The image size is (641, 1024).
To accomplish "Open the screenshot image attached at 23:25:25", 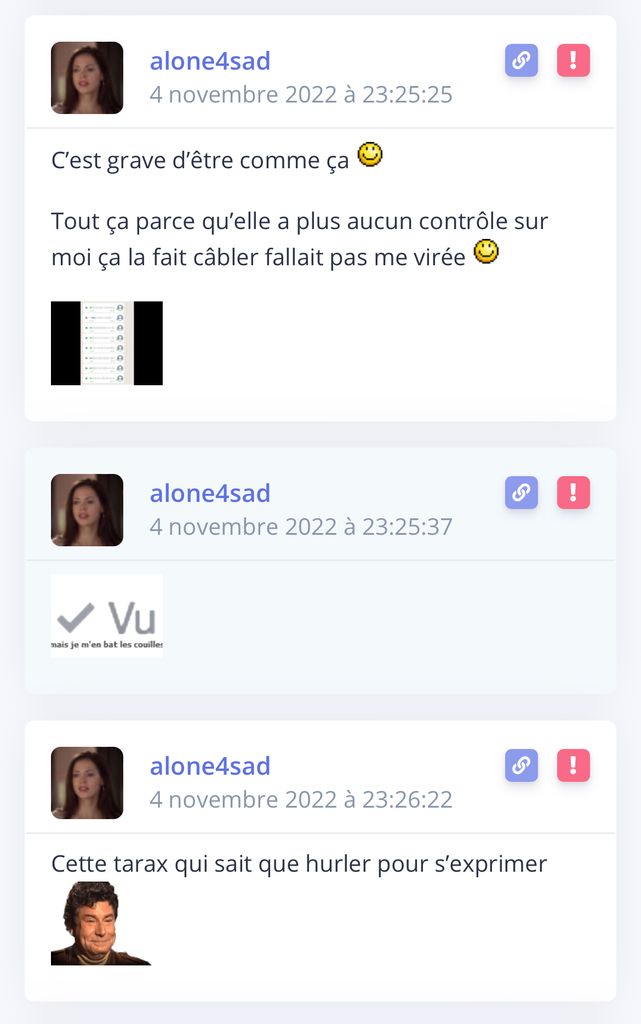I will click(107, 343).
